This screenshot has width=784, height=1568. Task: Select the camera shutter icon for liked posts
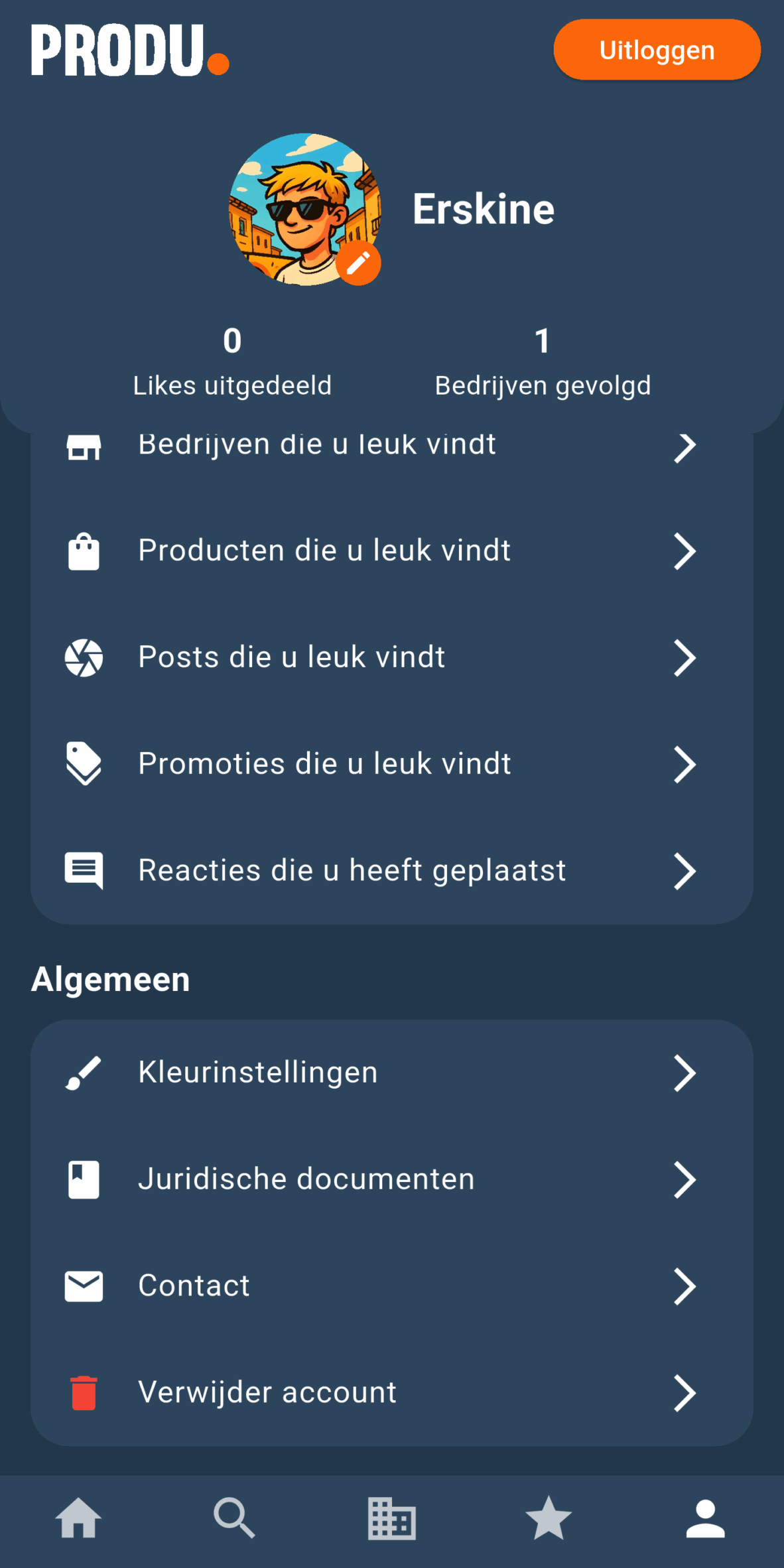tap(84, 657)
